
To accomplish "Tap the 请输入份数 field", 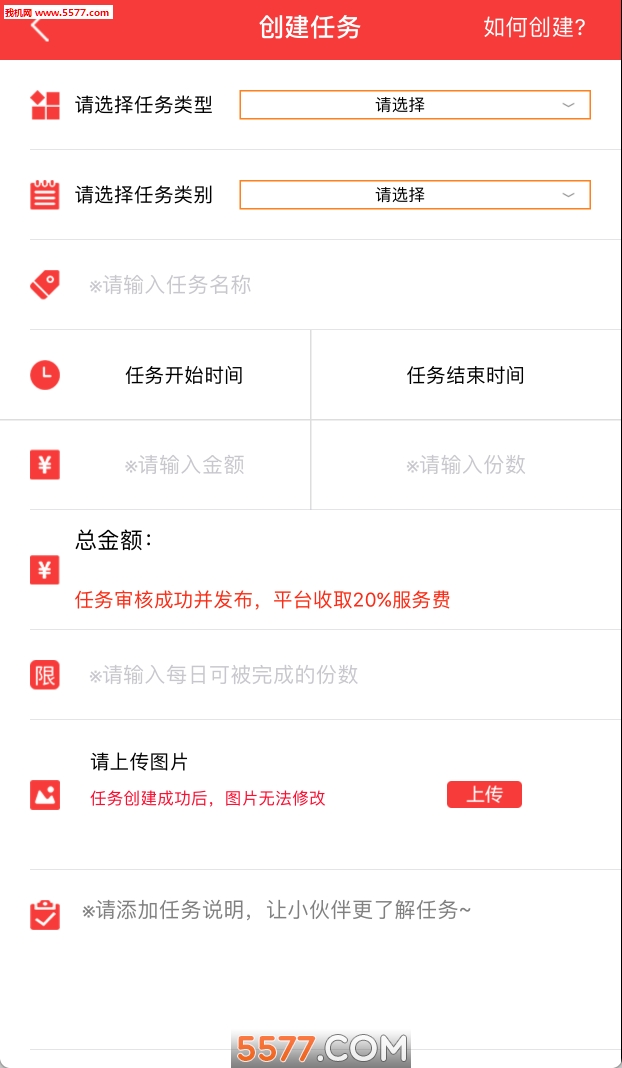I will (x=465, y=465).
